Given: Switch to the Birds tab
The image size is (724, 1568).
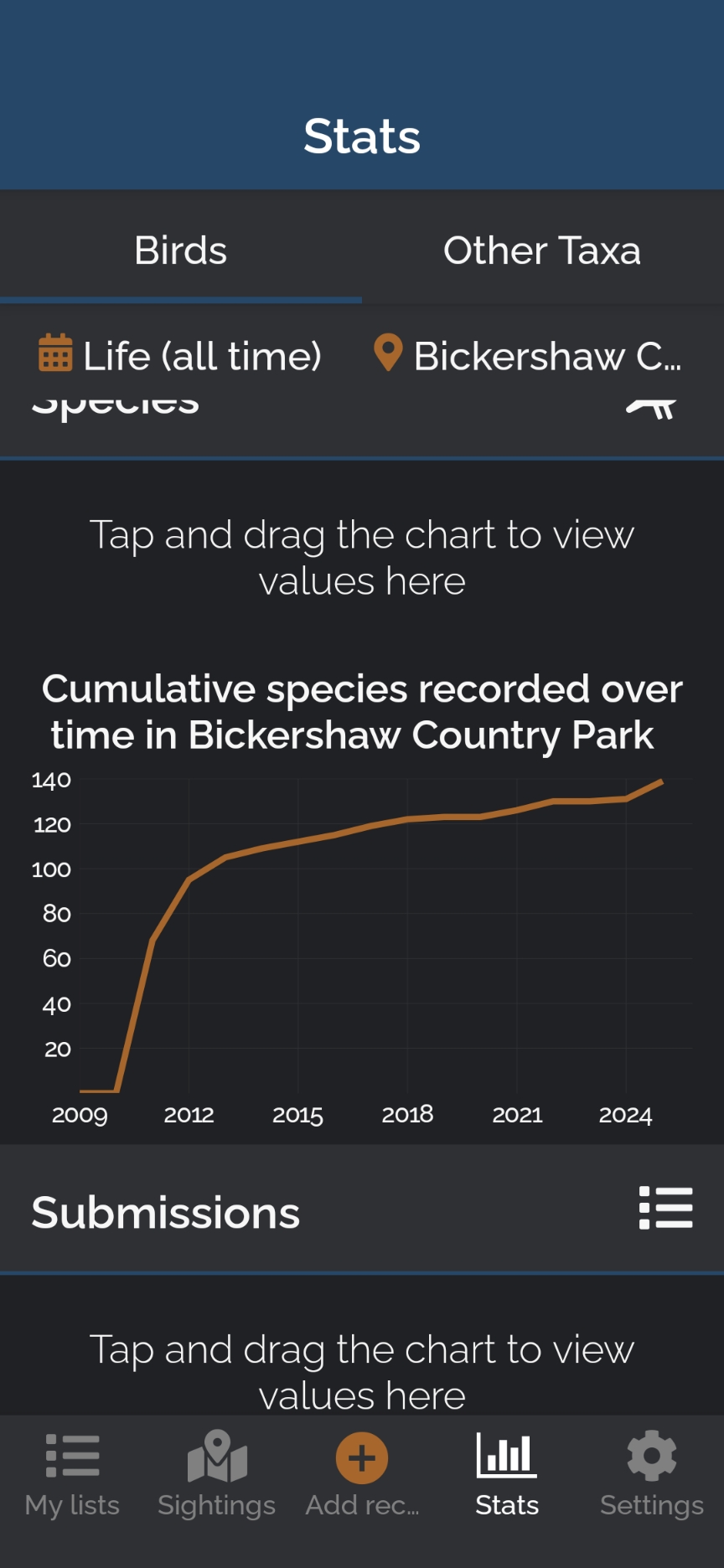Looking at the screenshot, I should [180, 250].
